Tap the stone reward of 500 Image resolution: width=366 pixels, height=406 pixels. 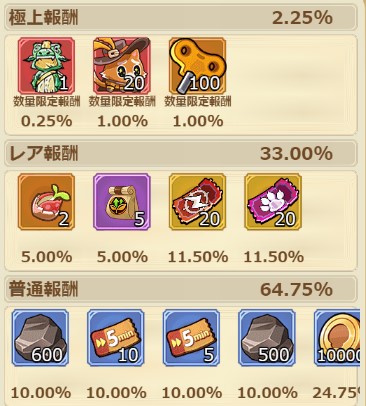(267, 337)
